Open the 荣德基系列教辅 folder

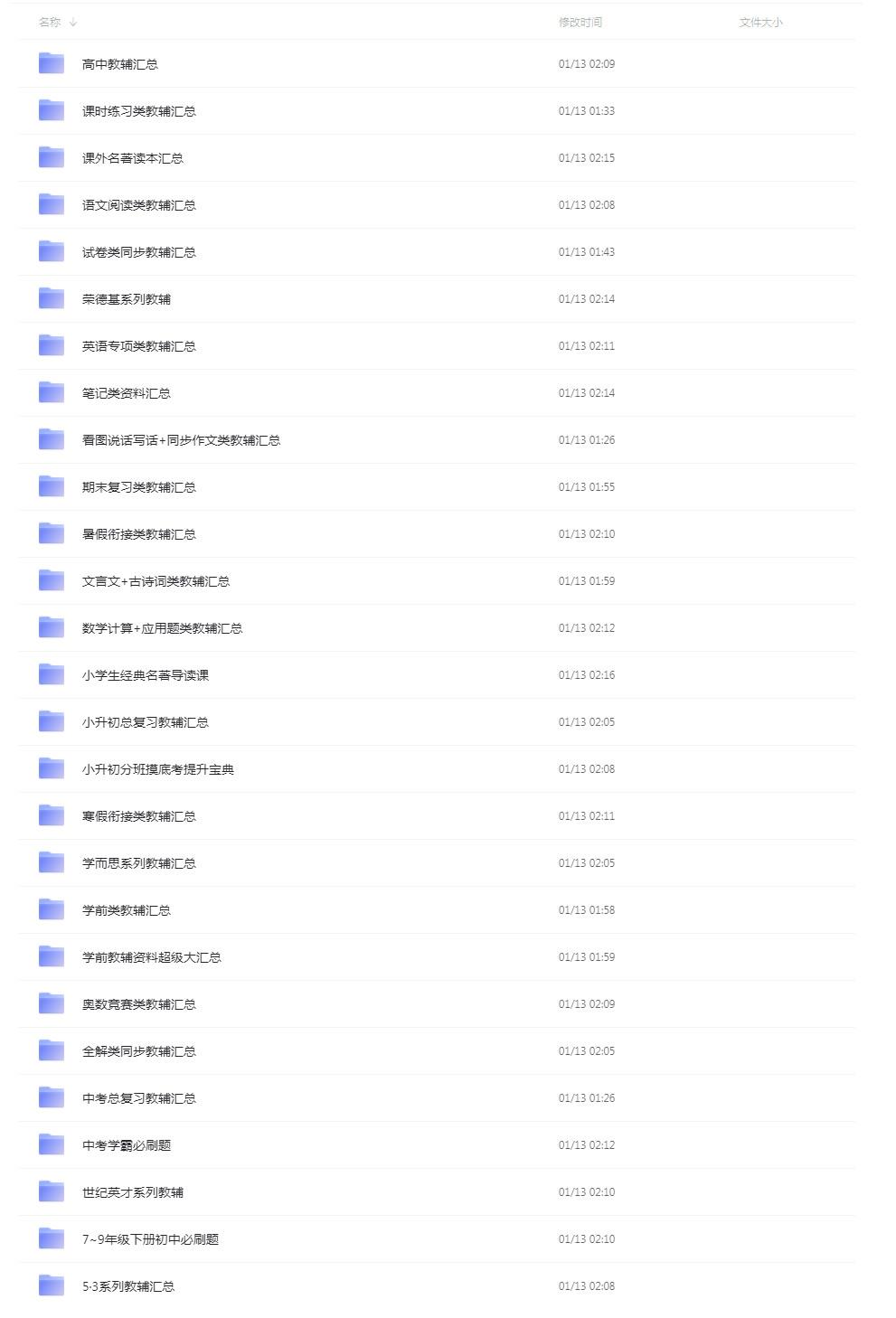(x=126, y=299)
